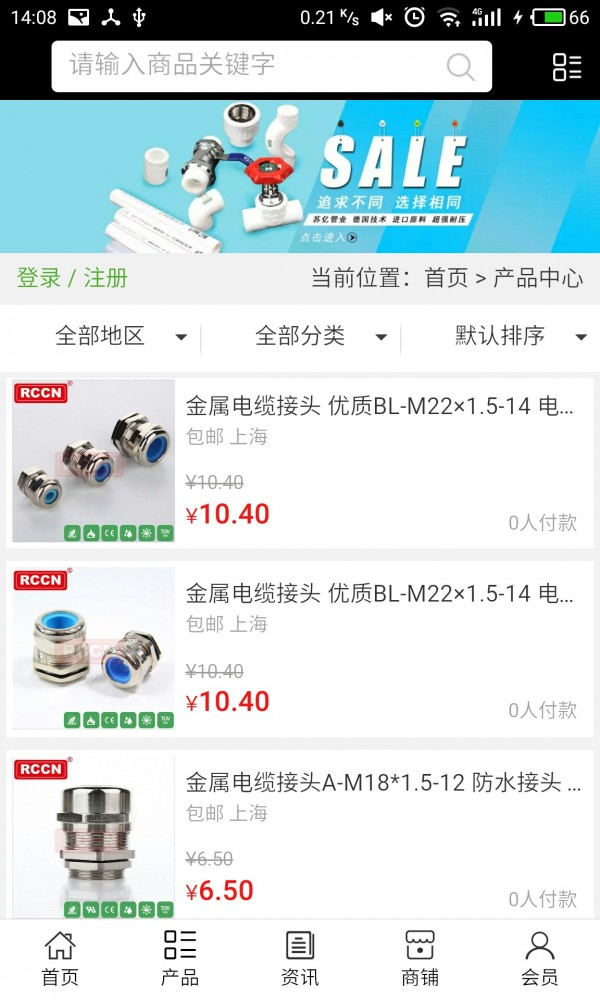Expand the 全部分类 category dropdown
Image resolution: width=600 pixels, height=1000 pixels.
(x=320, y=337)
